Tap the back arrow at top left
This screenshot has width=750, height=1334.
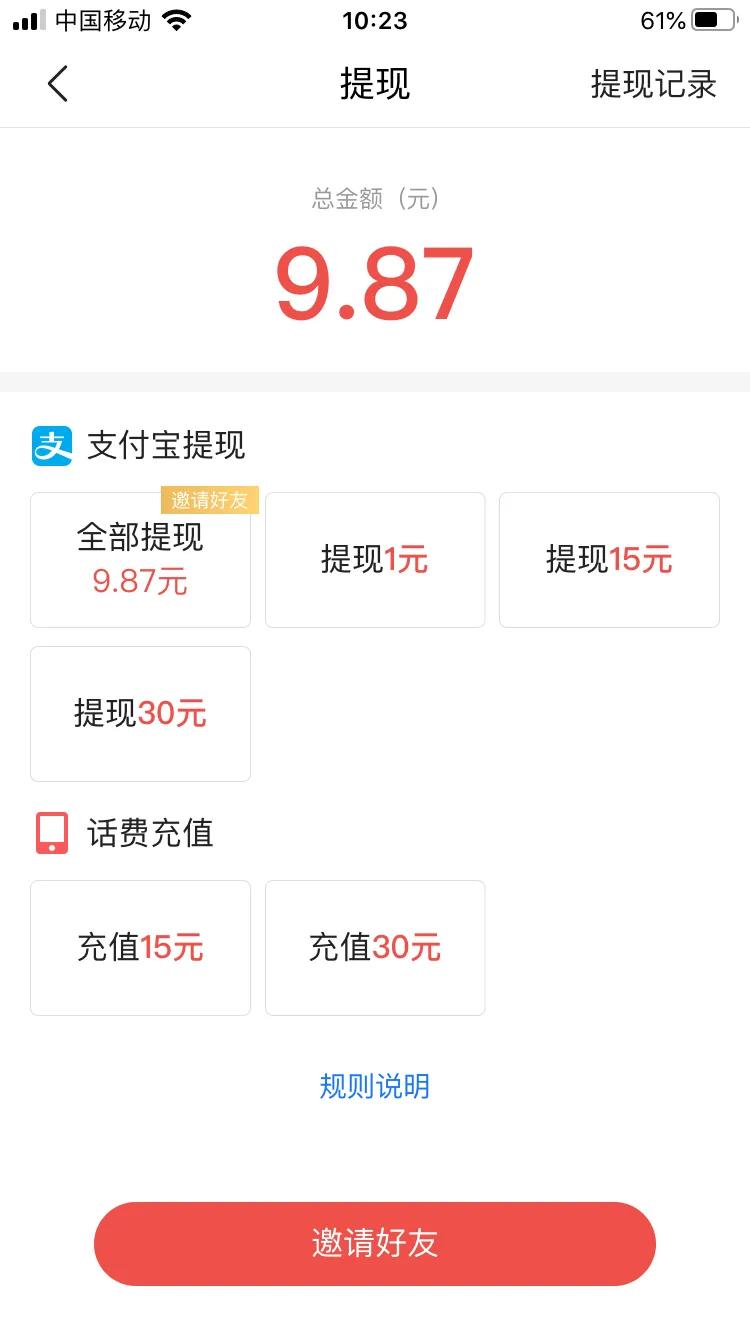tap(57, 84)
